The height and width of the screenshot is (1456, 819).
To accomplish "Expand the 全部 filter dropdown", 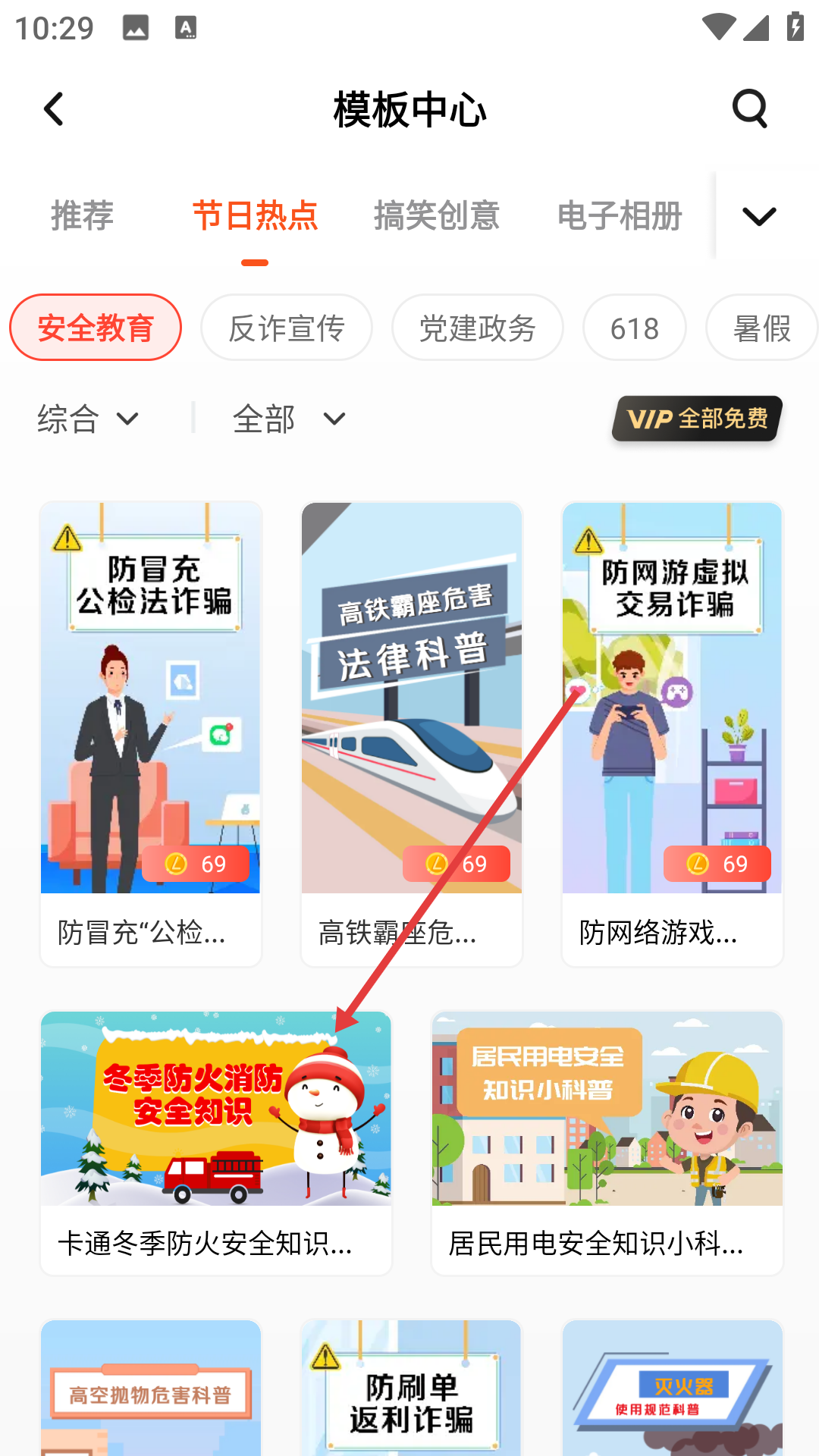I will click(289, 419).
